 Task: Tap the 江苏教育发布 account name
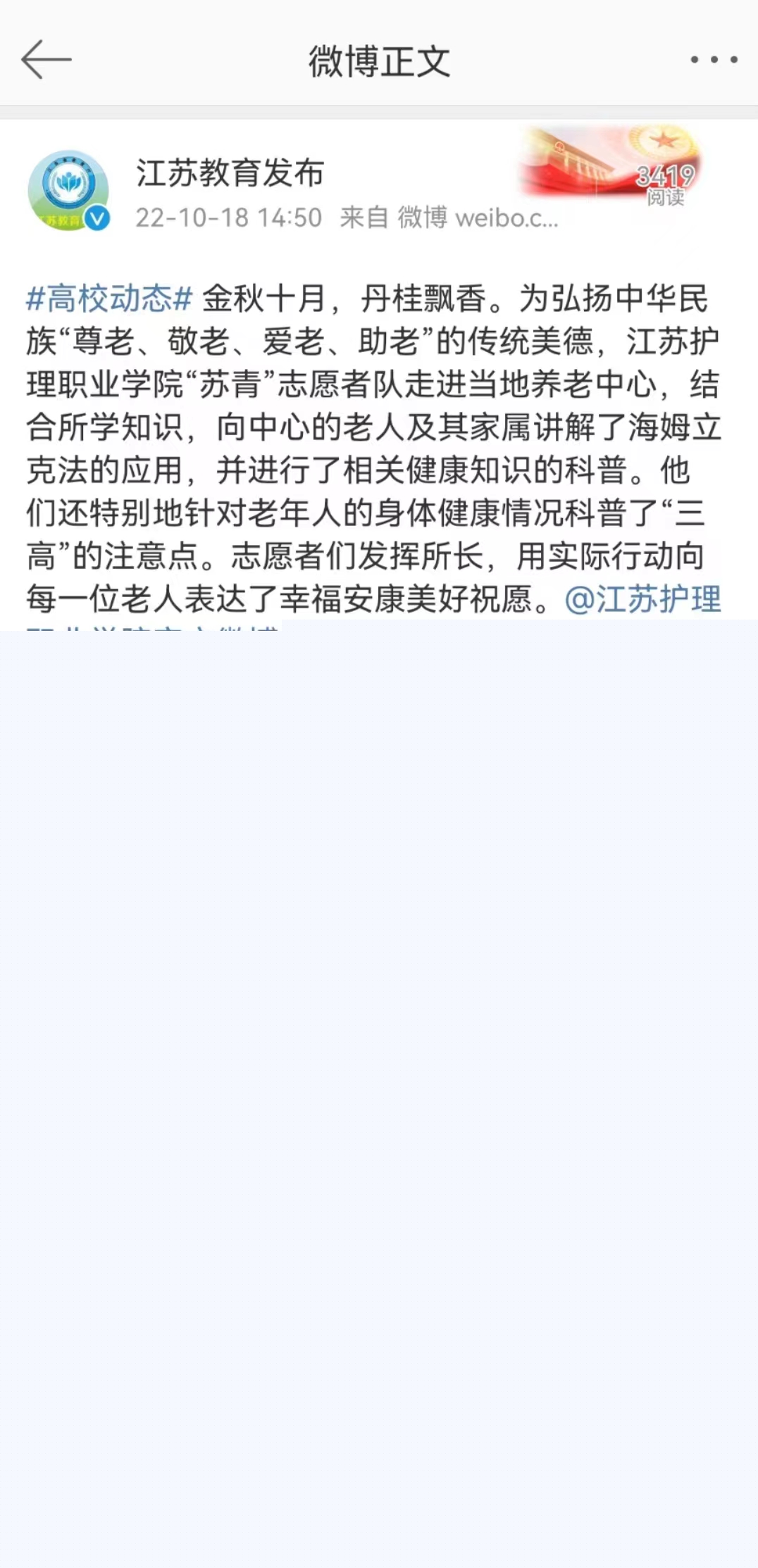(x=230, y=173)
